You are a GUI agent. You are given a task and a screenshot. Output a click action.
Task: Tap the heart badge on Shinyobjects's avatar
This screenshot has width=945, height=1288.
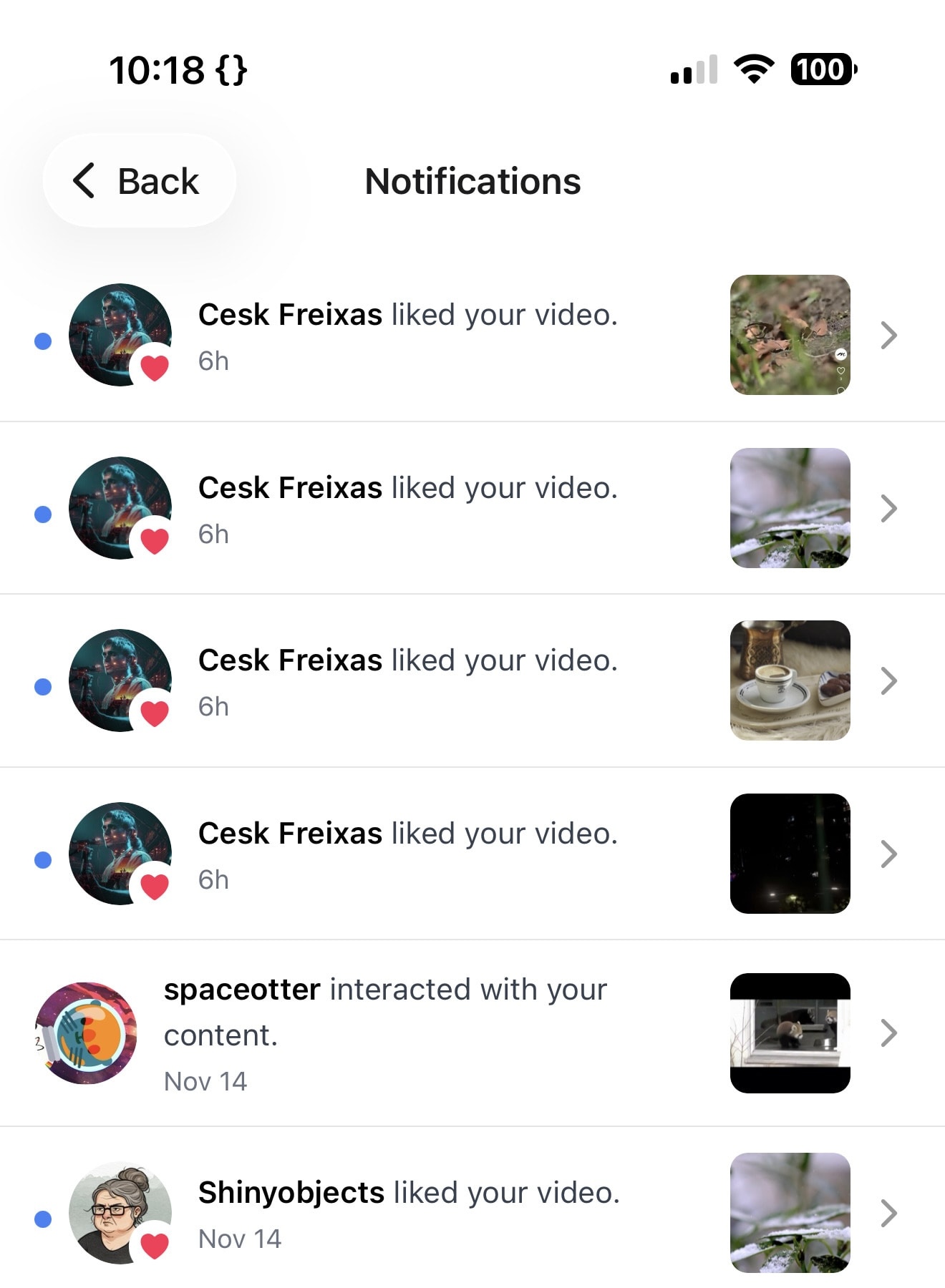click(x=154, y=1245)
